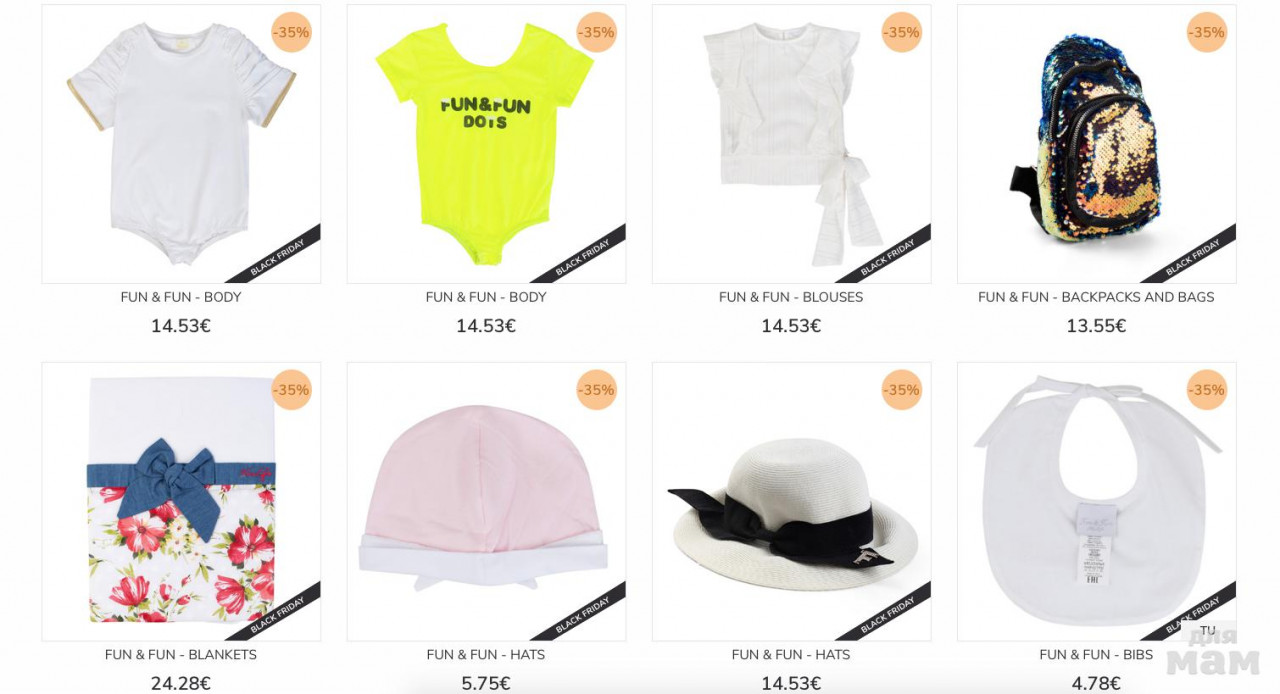Open the Fun & Fun bibs product
The height and width of the screenshot is (694, 1280).
click(x=1096, y=502)
